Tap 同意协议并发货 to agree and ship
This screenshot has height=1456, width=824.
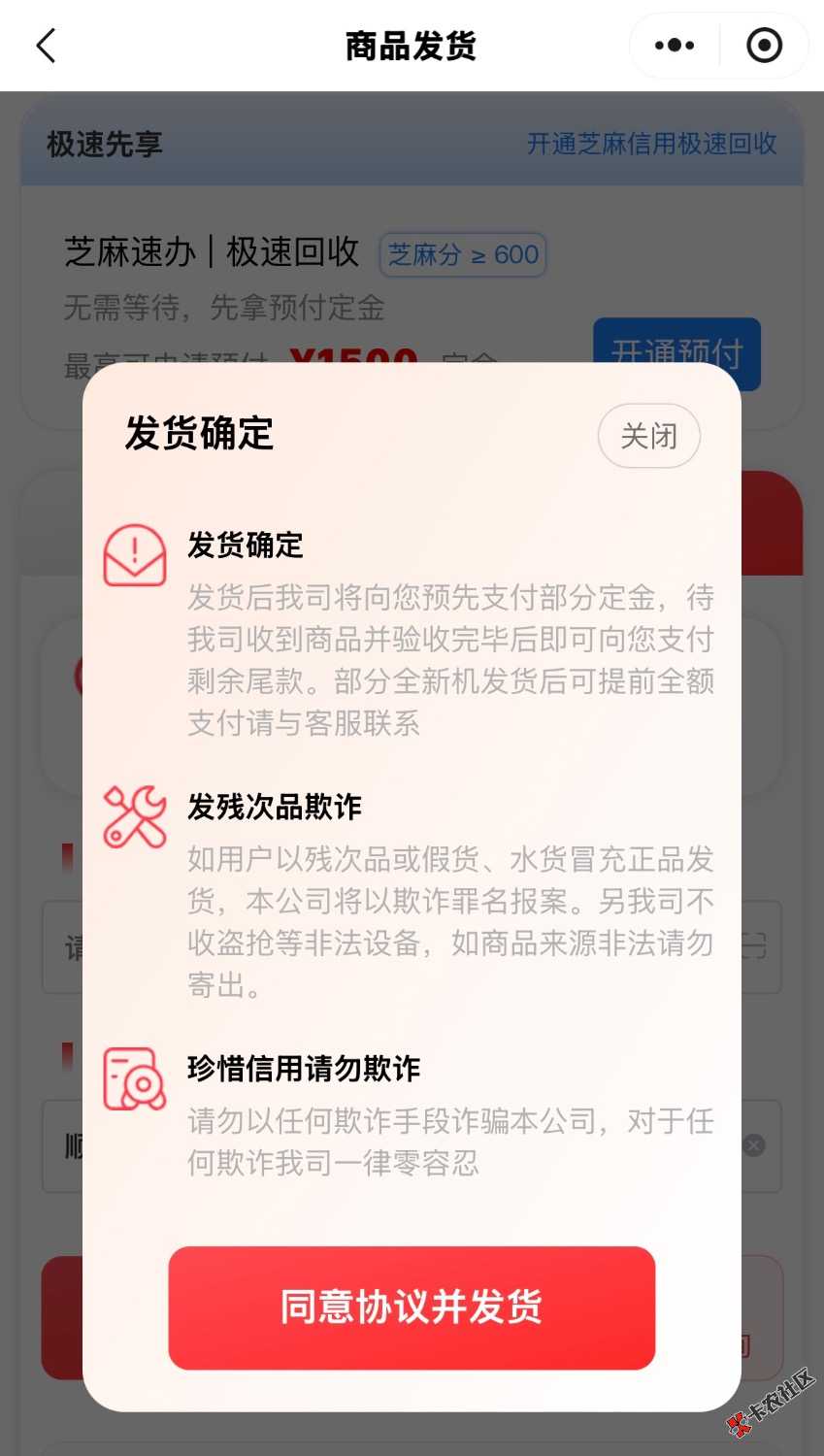(x=412, y=1307)
